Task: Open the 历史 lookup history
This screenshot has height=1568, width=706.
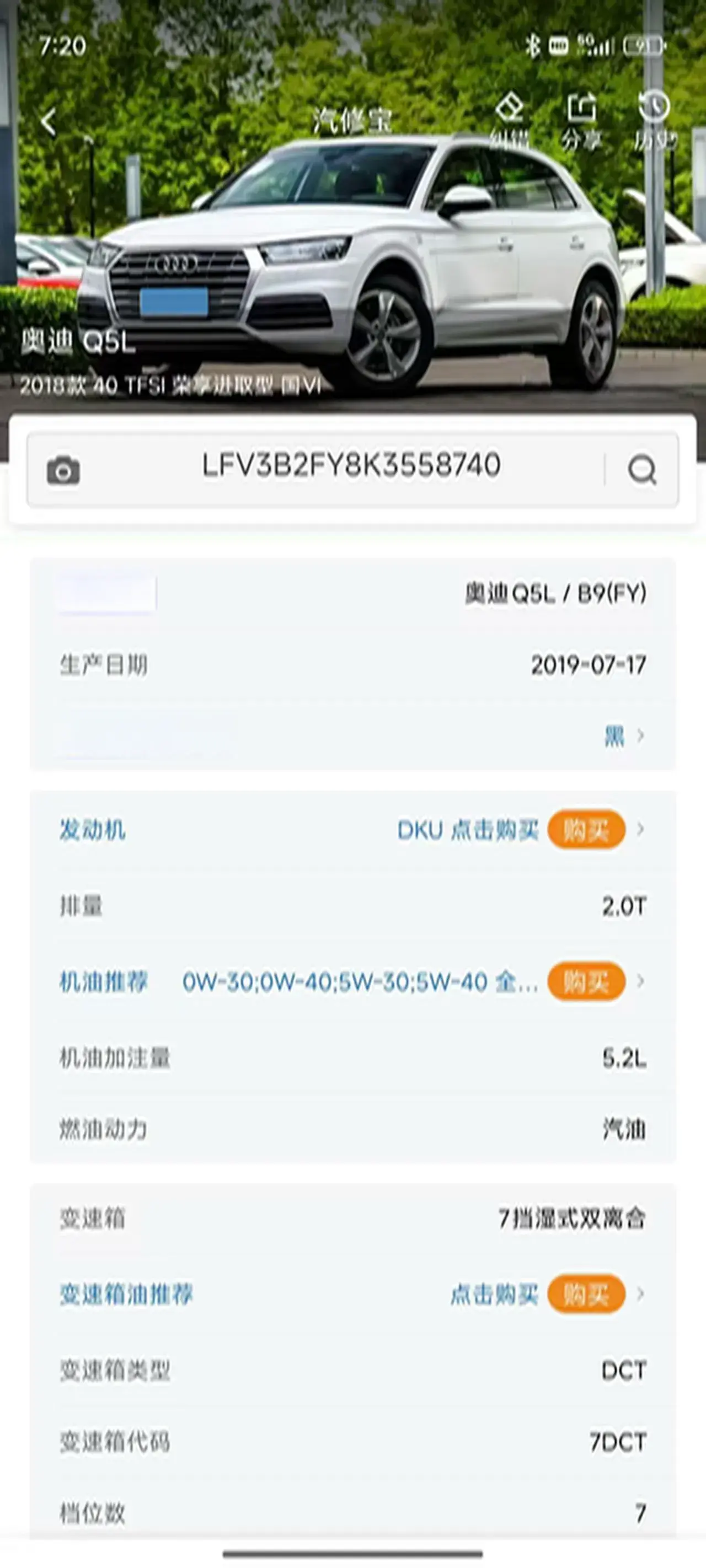Action: 654,122
